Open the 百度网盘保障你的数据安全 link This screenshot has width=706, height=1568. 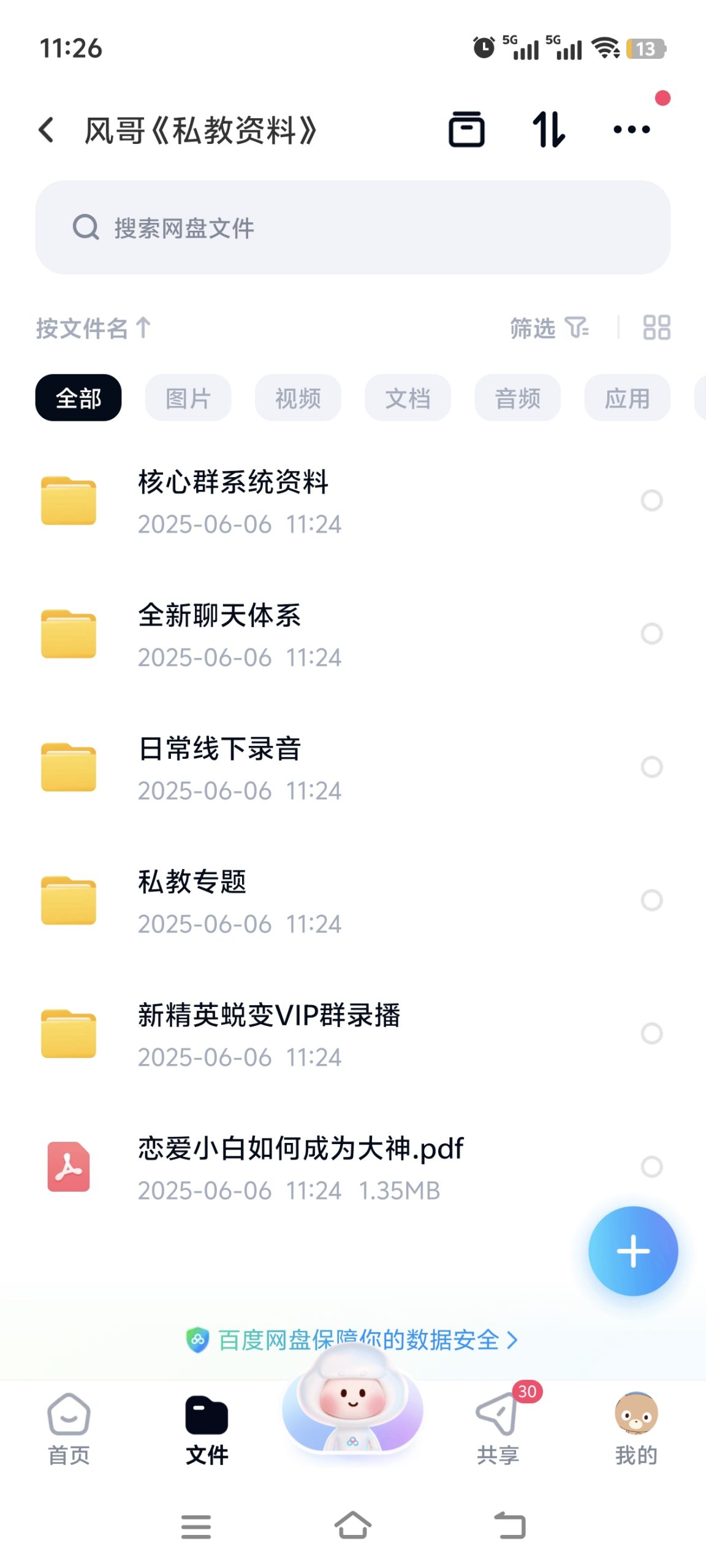point(352,1340)
